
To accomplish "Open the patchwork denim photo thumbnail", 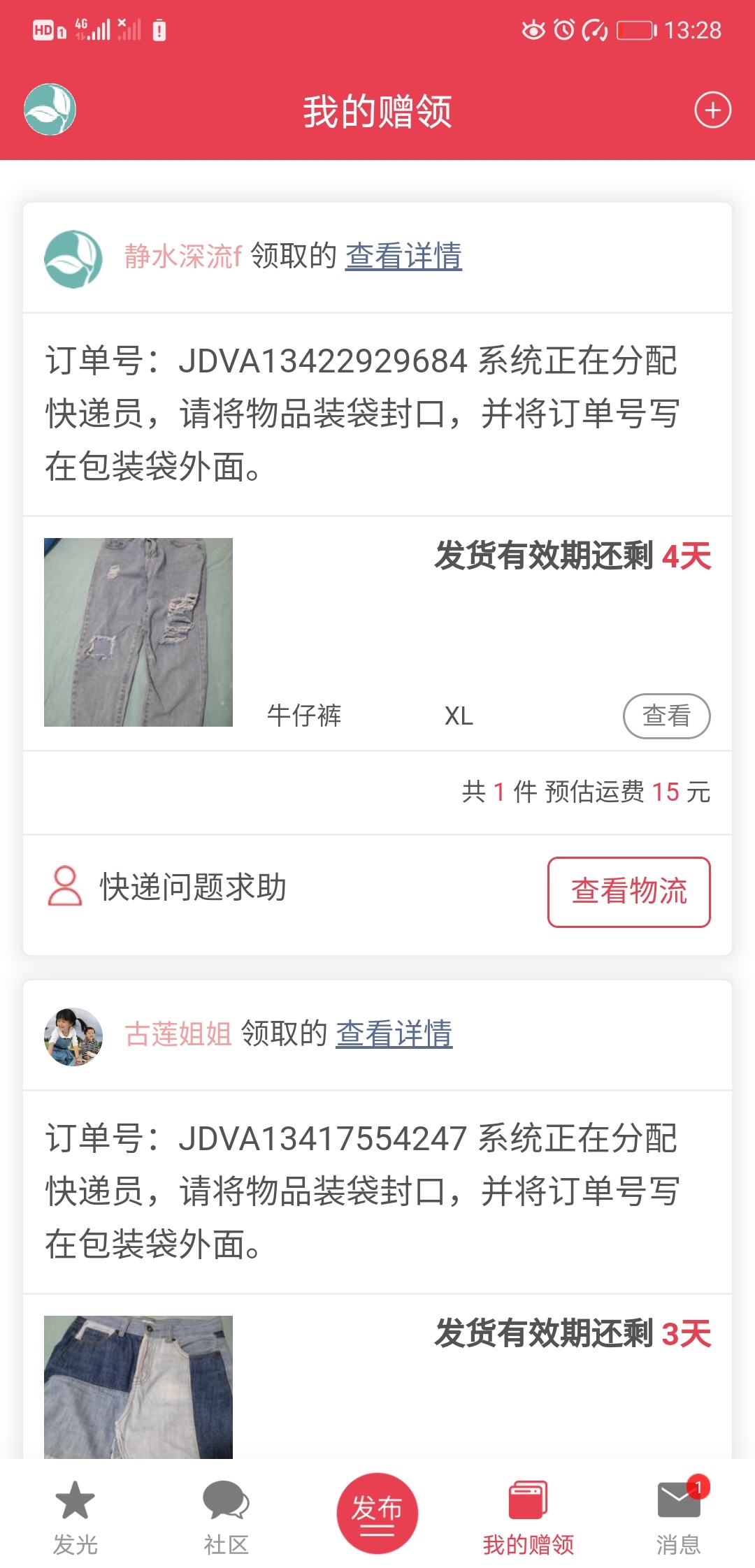I will (x=138, y=1386).
